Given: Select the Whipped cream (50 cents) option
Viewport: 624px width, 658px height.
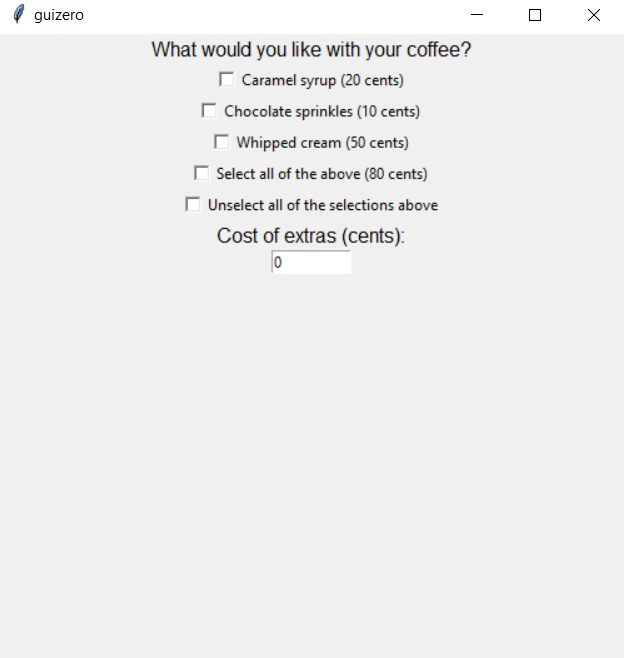Looking at the screenshot, I should click(222, 142).
